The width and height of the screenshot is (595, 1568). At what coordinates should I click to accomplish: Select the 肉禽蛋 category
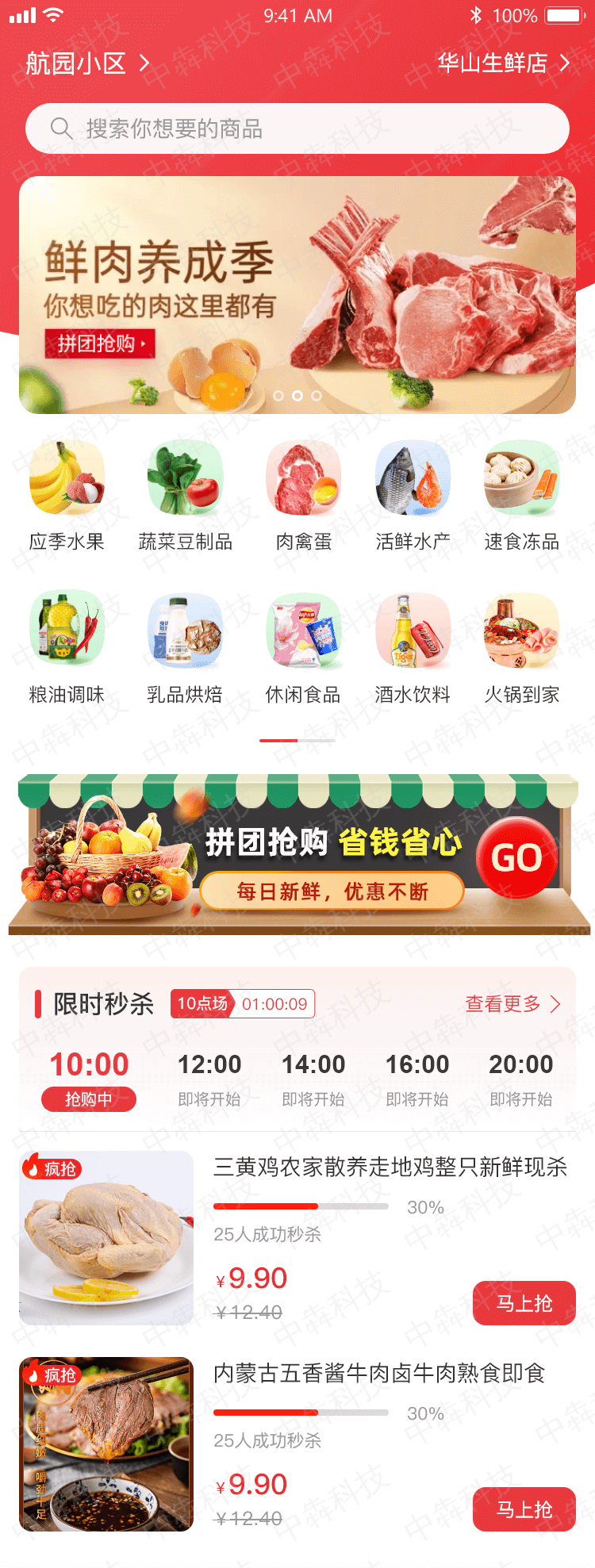coord(303,492)
